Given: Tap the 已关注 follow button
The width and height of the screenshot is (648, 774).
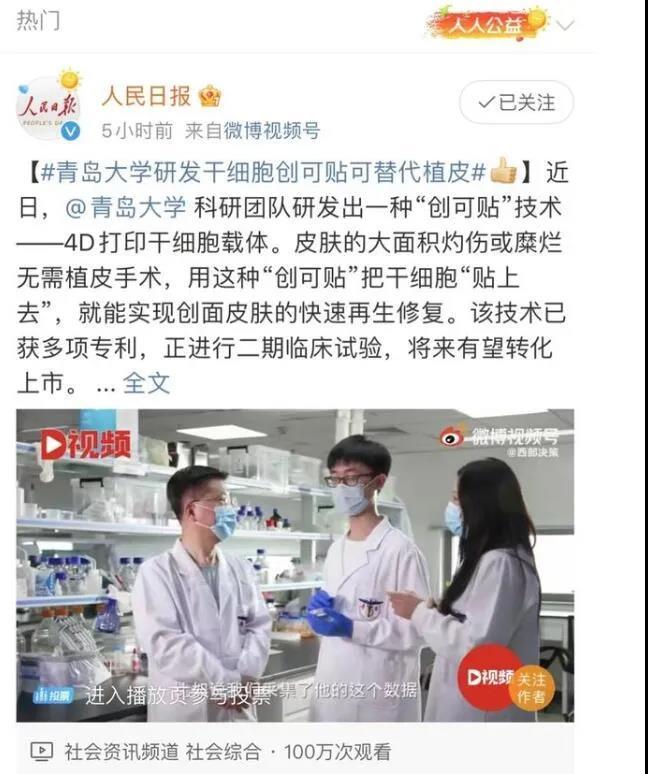Looking at the screenshot, I should point(516,102).
